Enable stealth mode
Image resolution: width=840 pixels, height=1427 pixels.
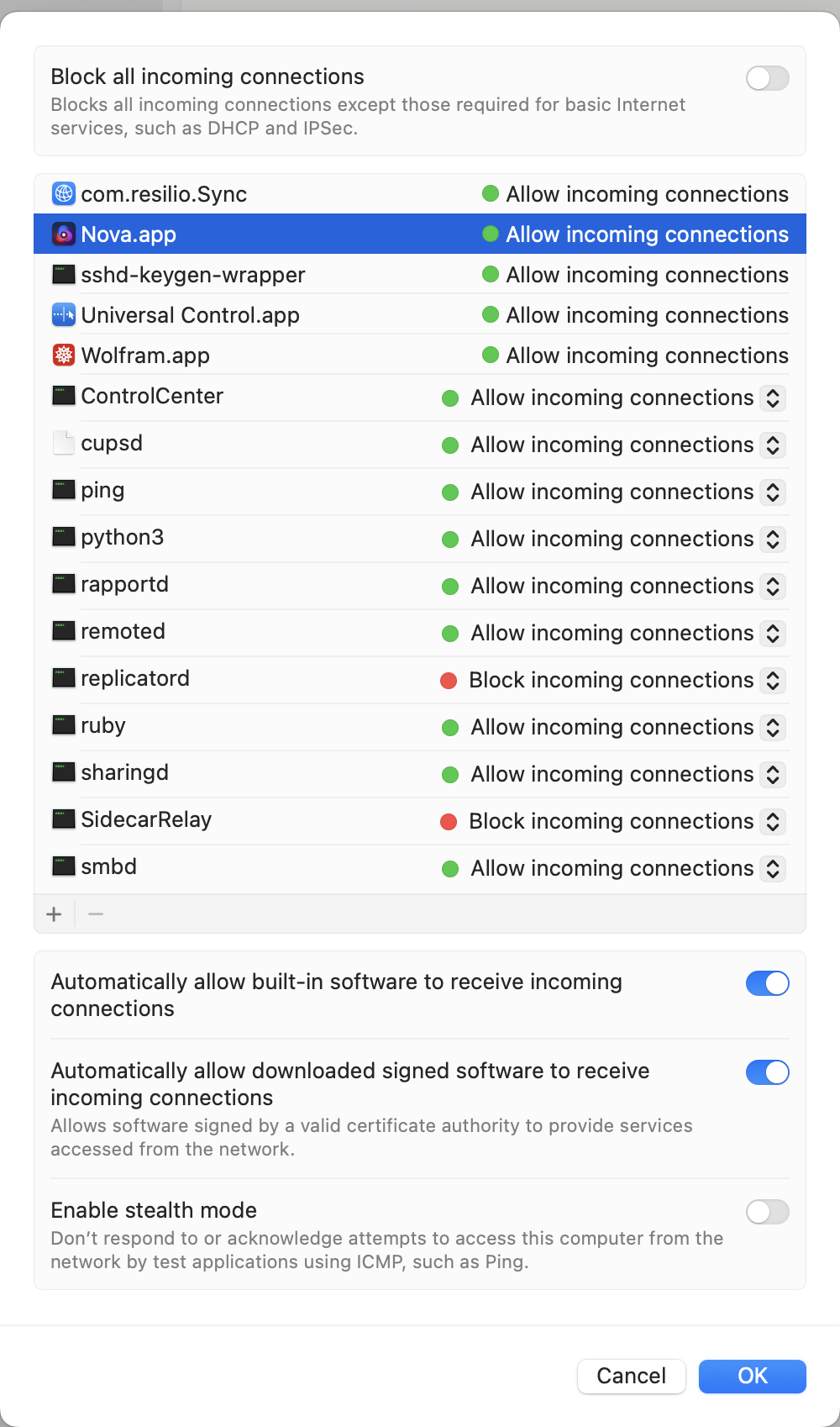click(x=768, y=1212)
